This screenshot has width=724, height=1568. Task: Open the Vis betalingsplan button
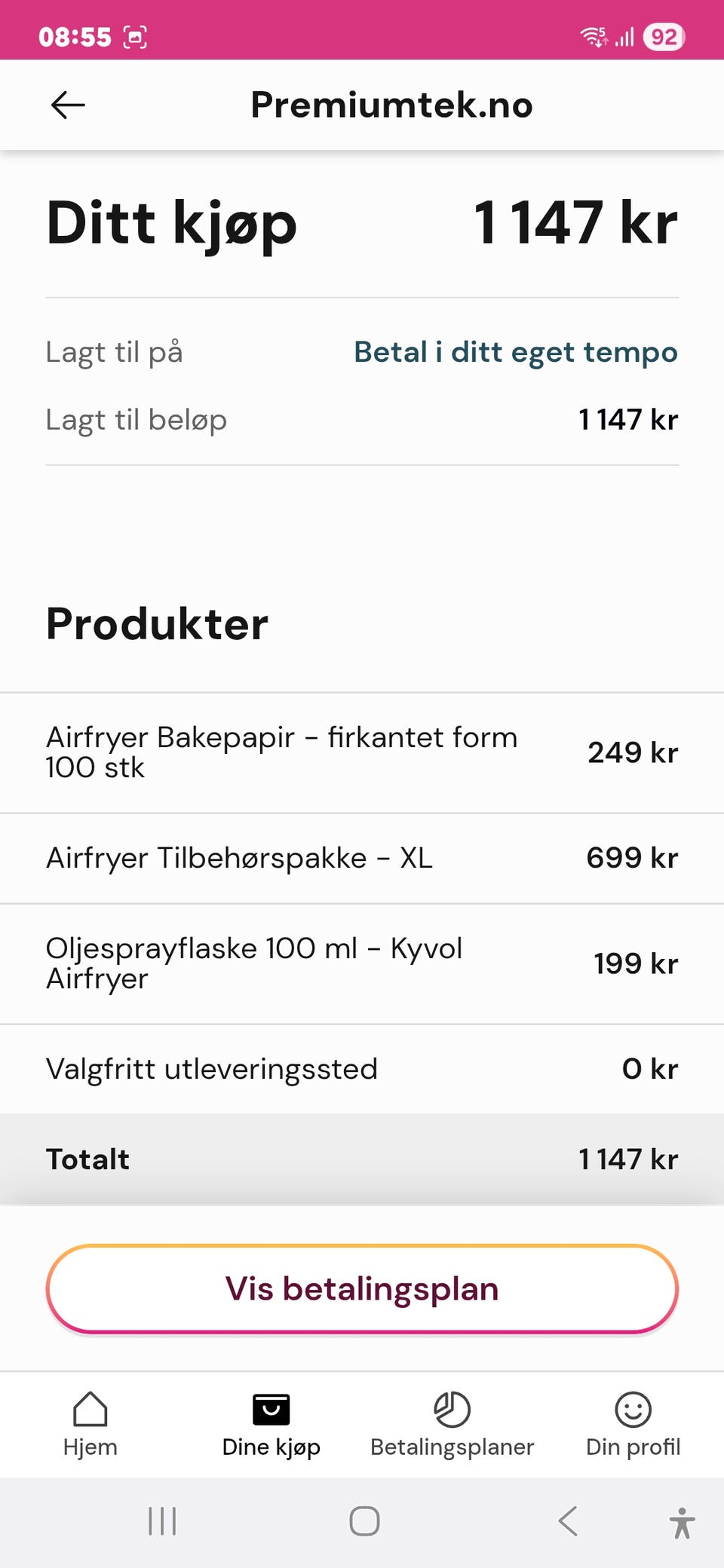click(x=362, y=1289)
